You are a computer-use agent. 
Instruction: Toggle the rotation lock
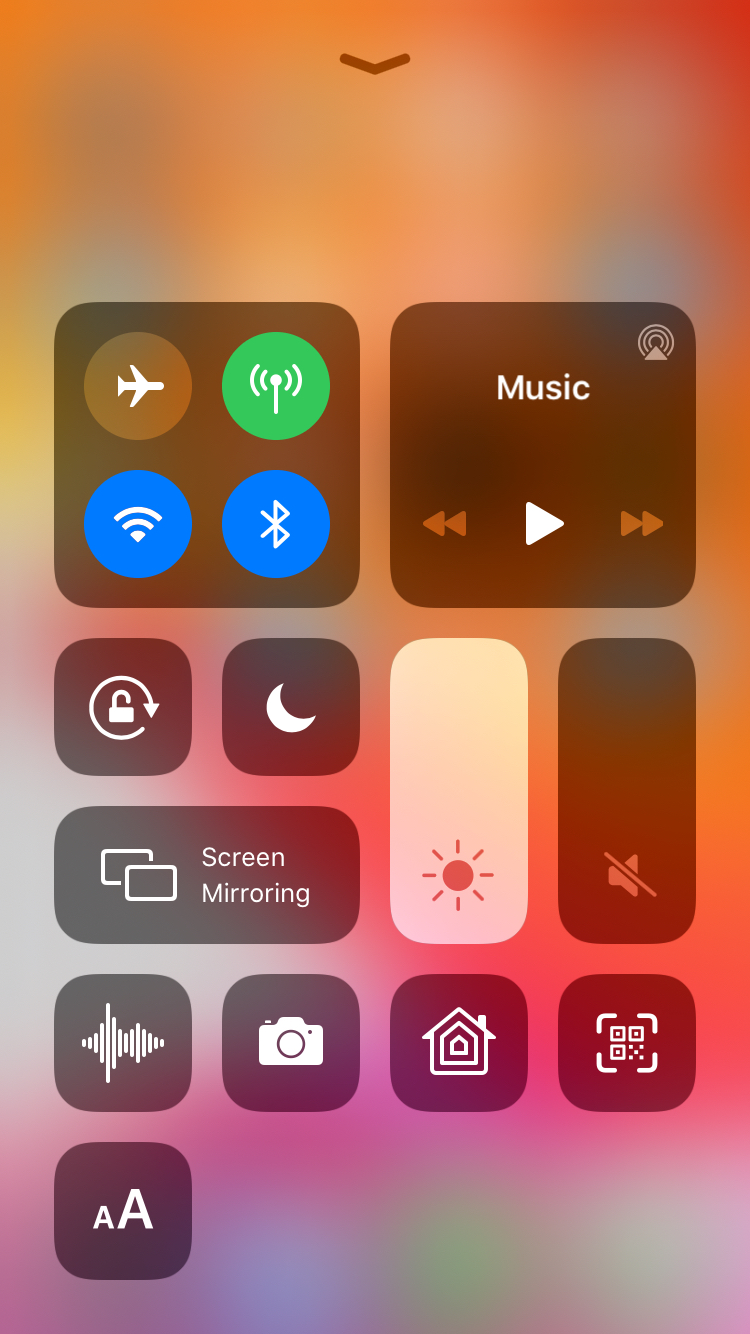pyautogui.click(x=123, y=707)
